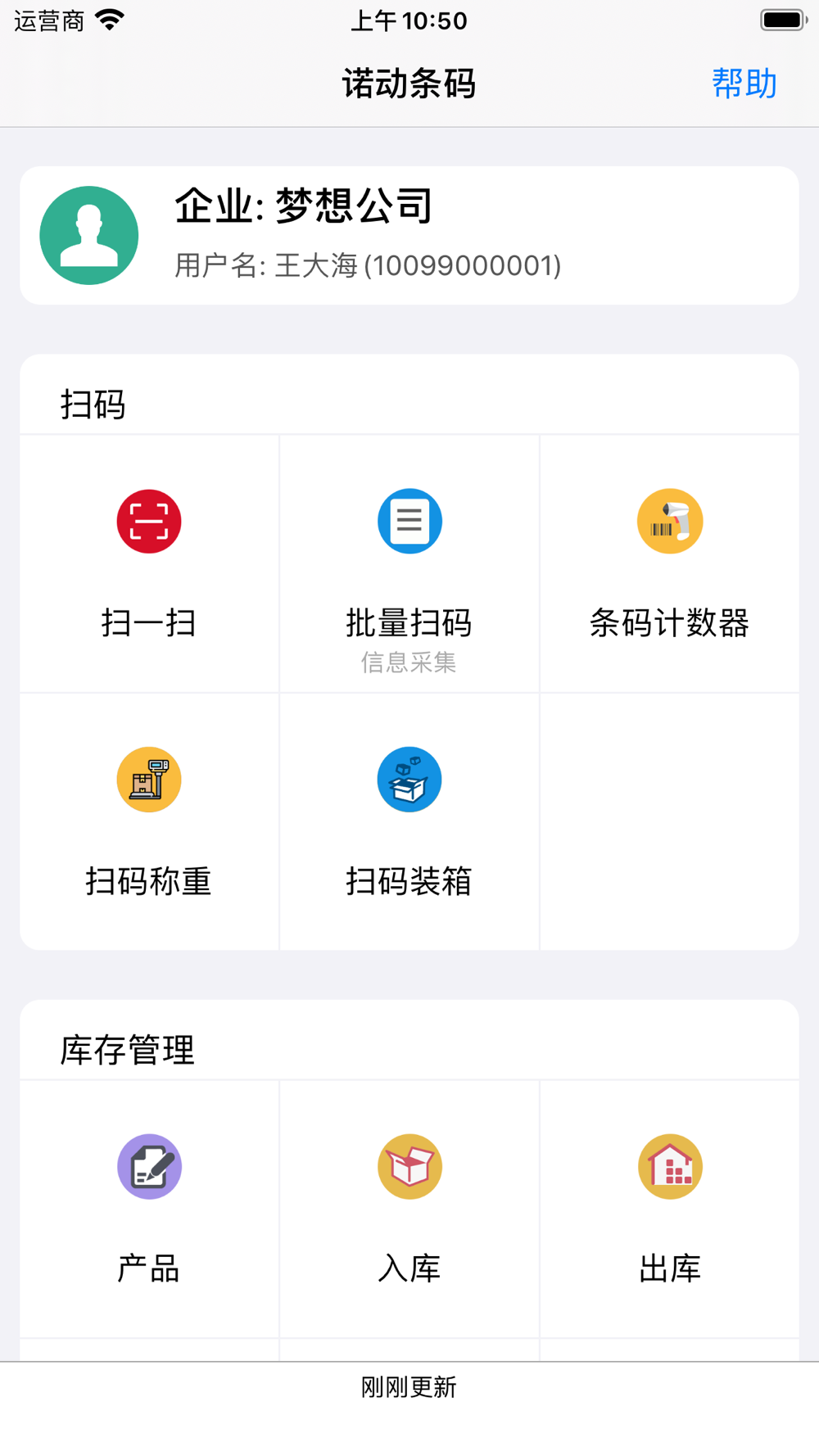This screenshot has width=819, height=1456.
Task: Open the 帮助 help link
Action: (x=744, y=84)
